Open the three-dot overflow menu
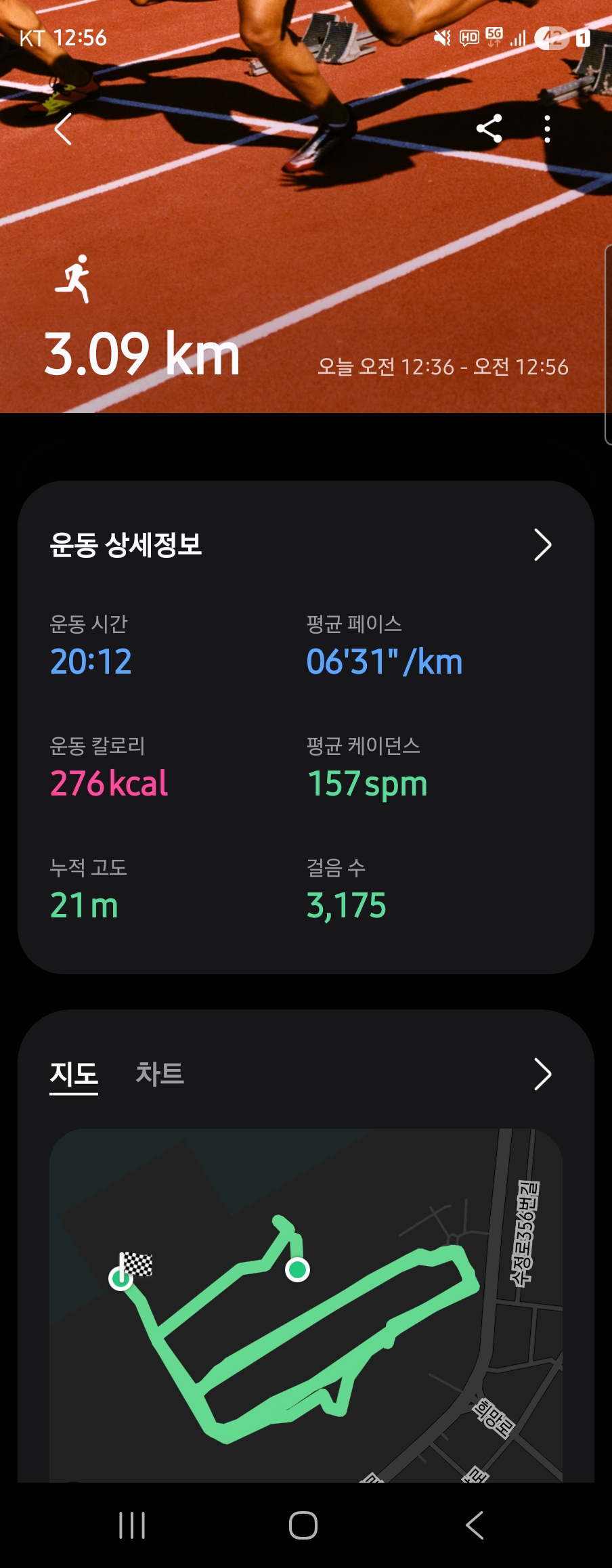 (x=547, y=129)
